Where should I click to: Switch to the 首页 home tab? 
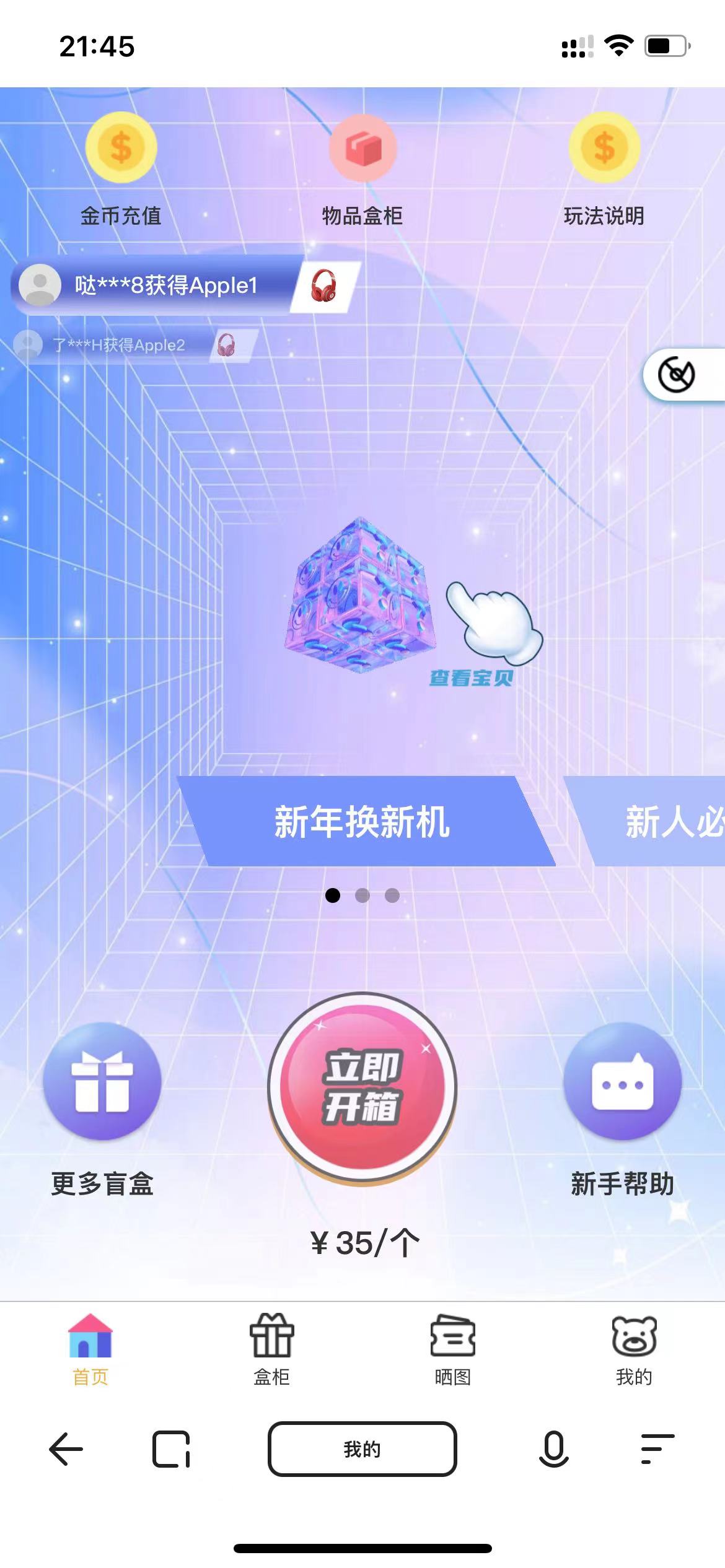pyautogui.click(x=90, y=1350)
